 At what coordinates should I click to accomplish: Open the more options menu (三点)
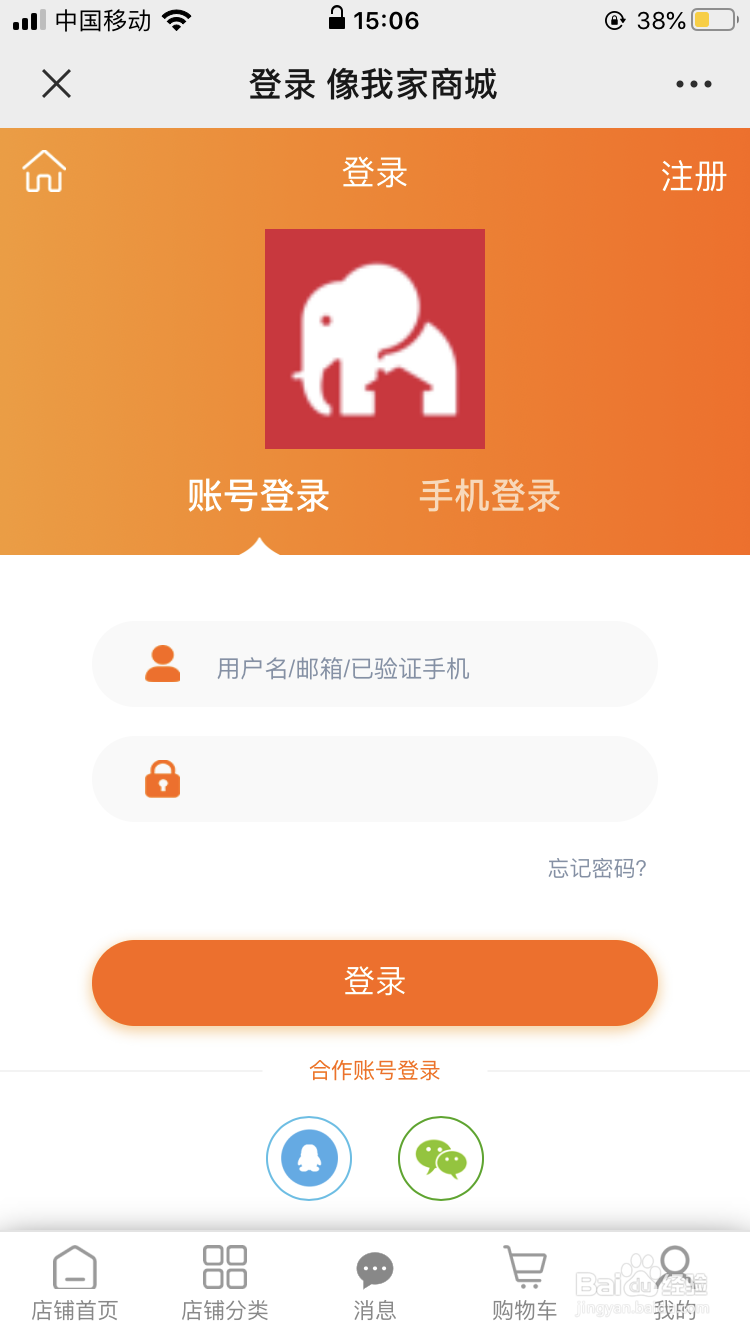click(x=694, y=84)
